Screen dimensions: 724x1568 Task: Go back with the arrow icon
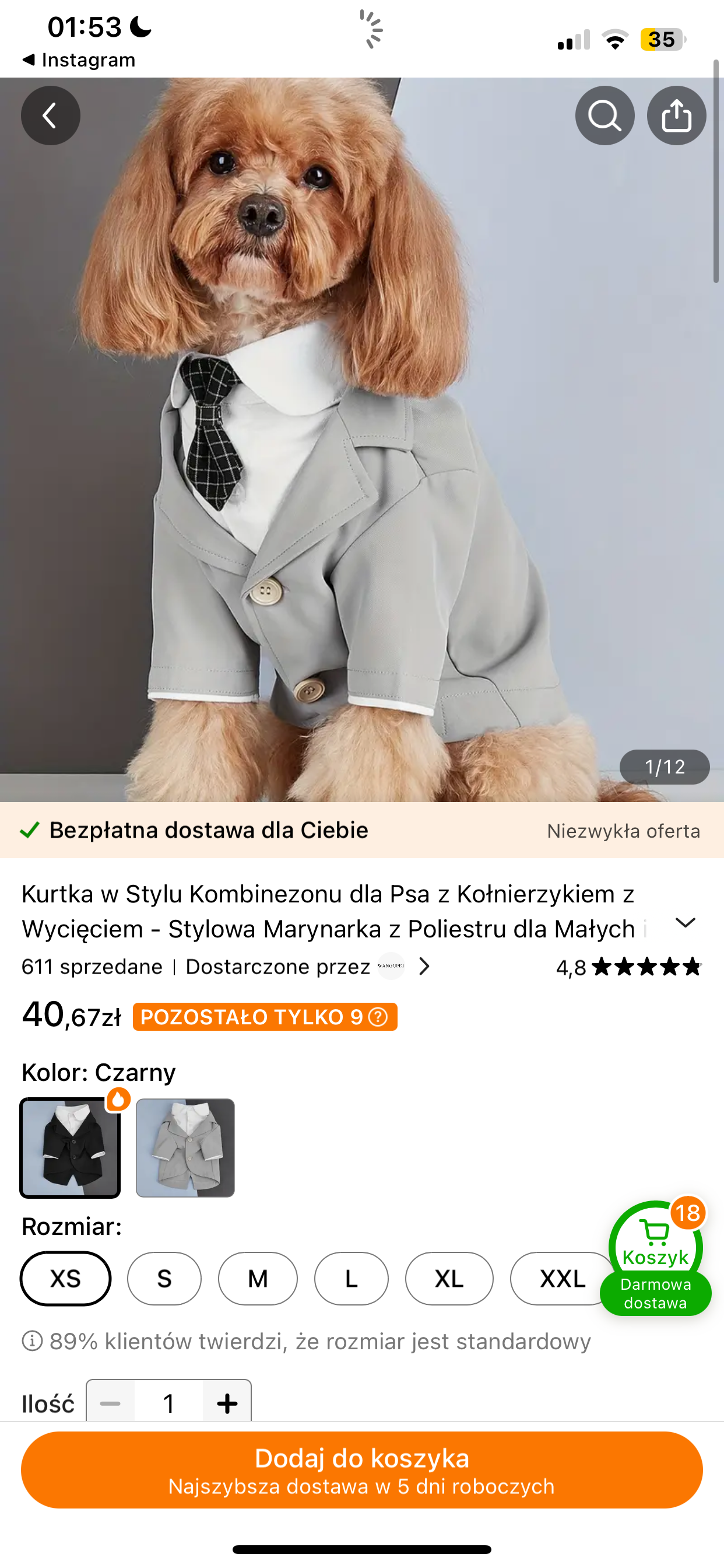pyautogui.click(x=51, y=115)
